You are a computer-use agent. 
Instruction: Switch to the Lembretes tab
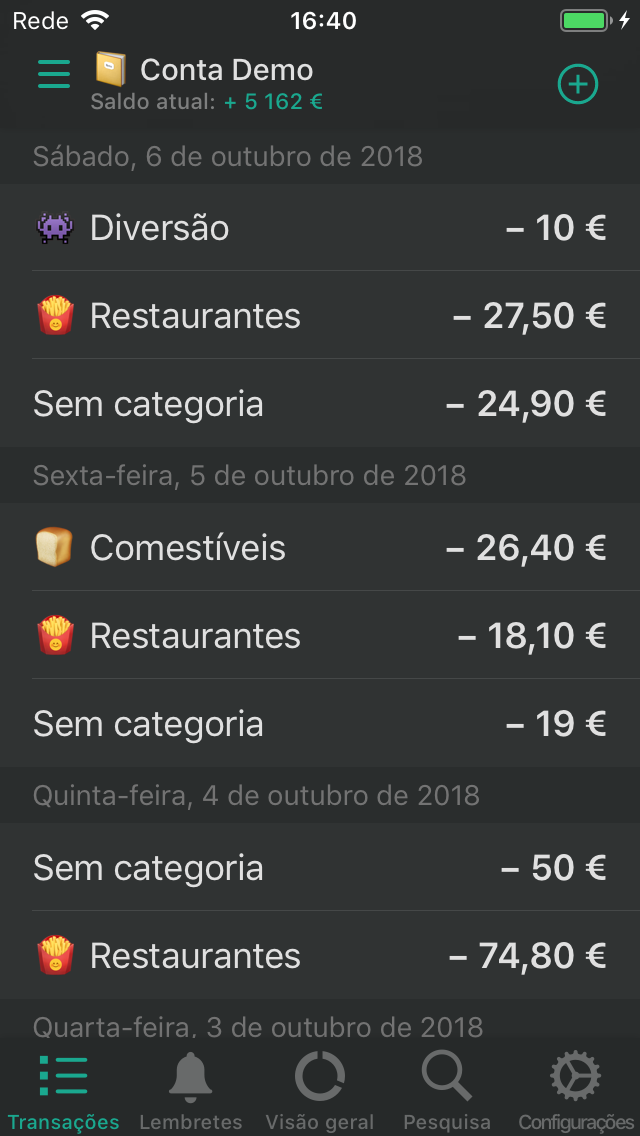190,1092
